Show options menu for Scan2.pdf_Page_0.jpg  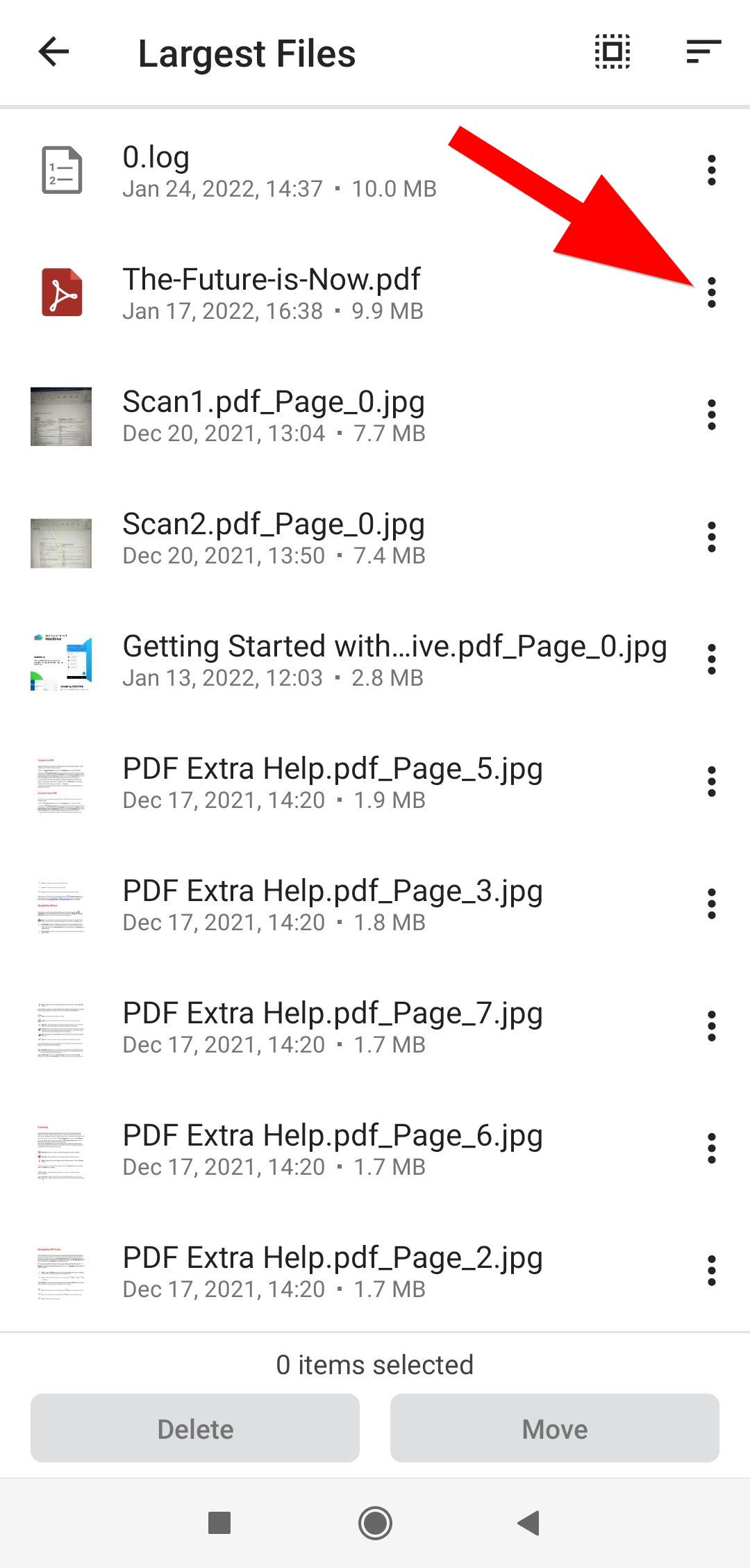[x=711, y=538]
